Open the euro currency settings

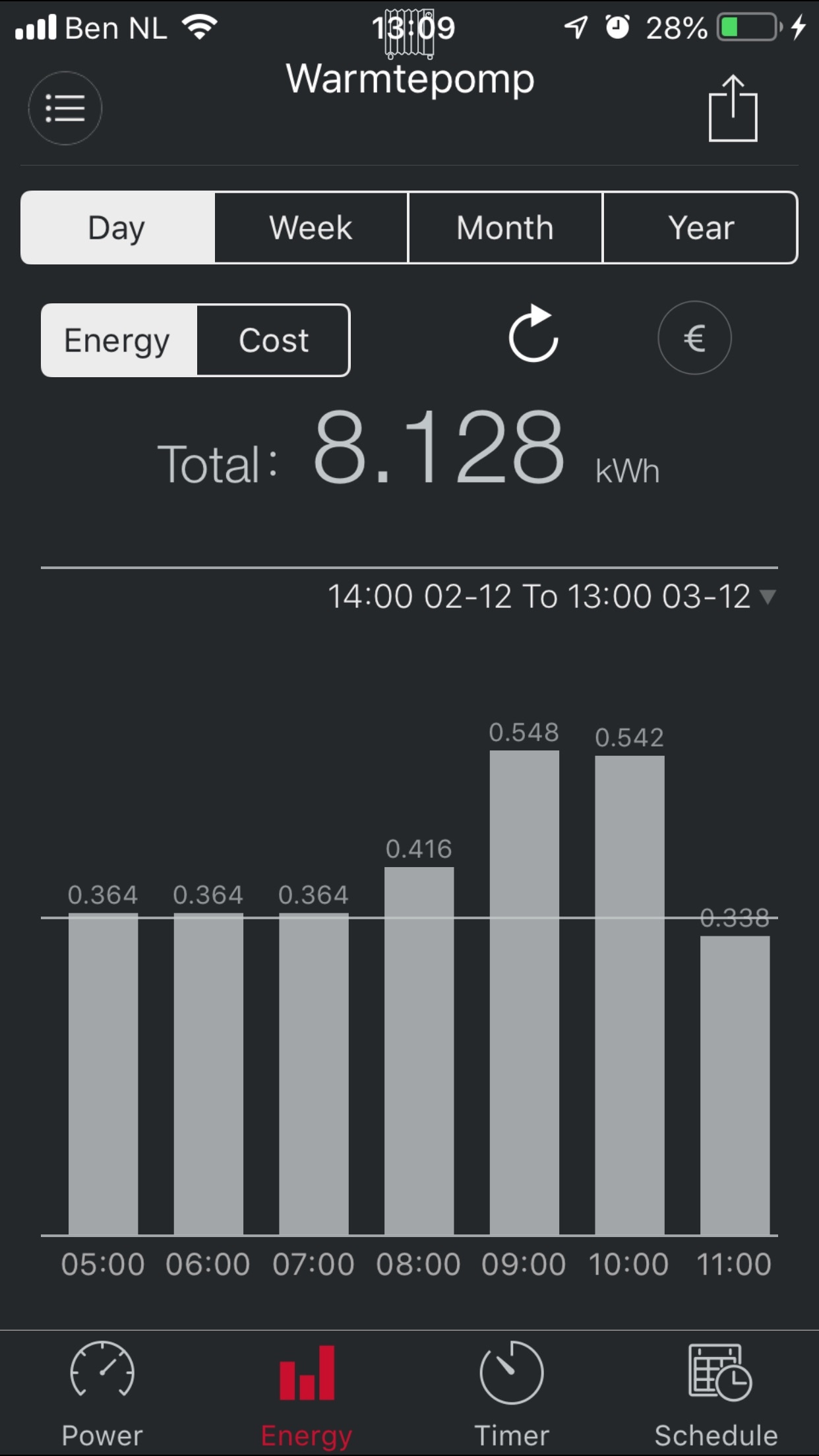click(694, 338)
